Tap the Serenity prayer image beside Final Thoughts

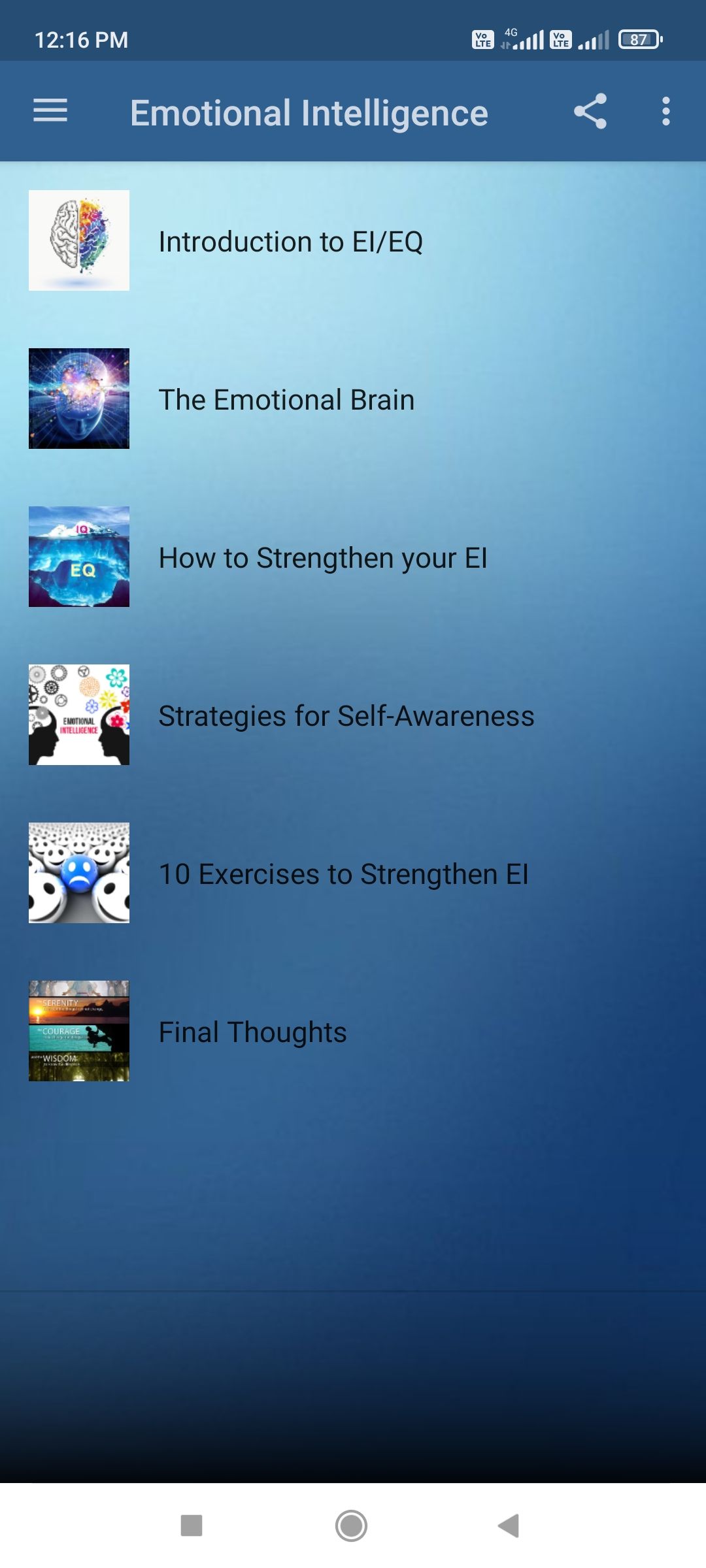tap(78, 1032)
